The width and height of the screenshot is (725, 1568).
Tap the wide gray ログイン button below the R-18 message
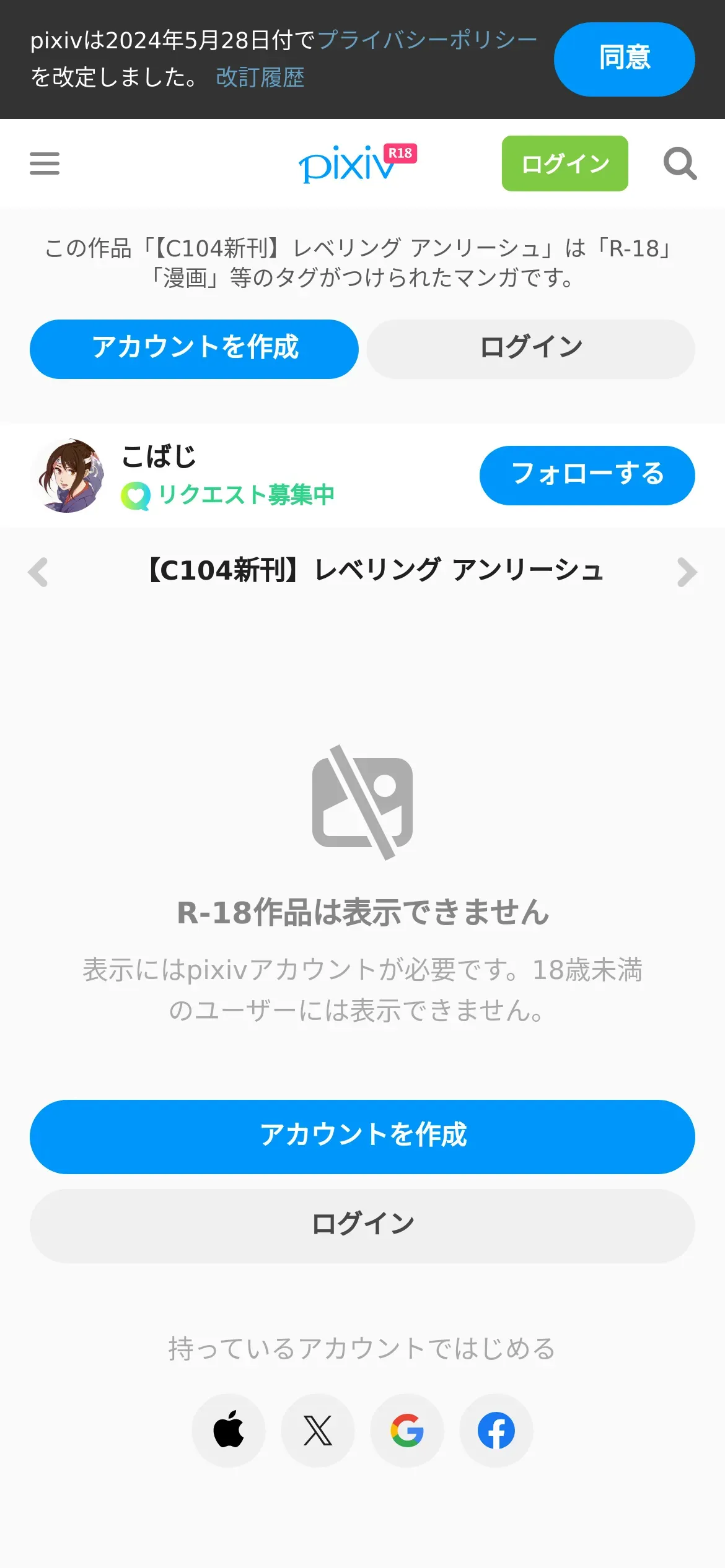click(362, 1226)
